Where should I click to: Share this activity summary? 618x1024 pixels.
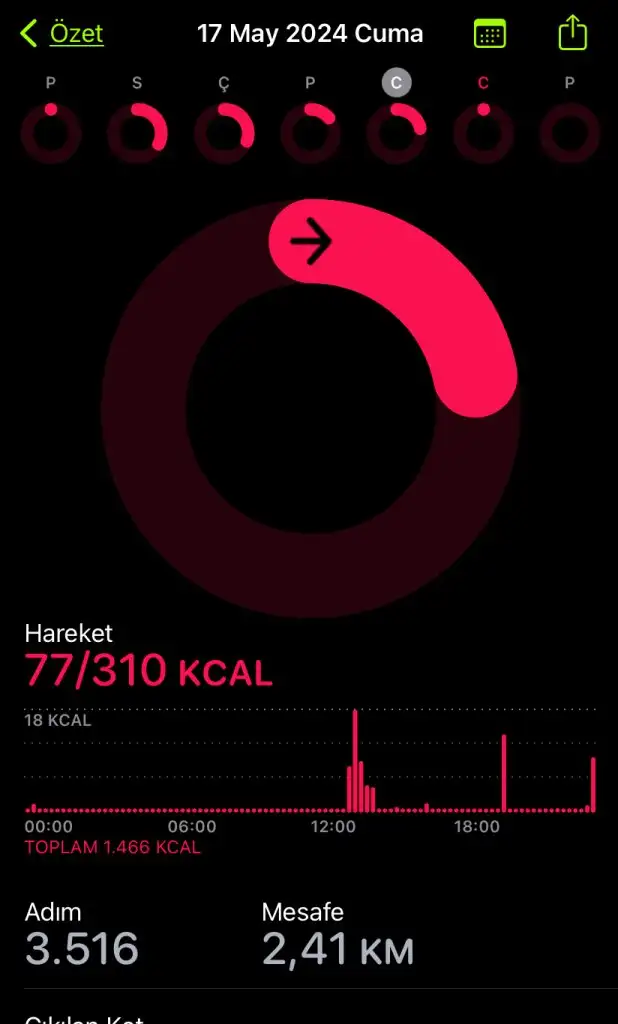(573, 33)
